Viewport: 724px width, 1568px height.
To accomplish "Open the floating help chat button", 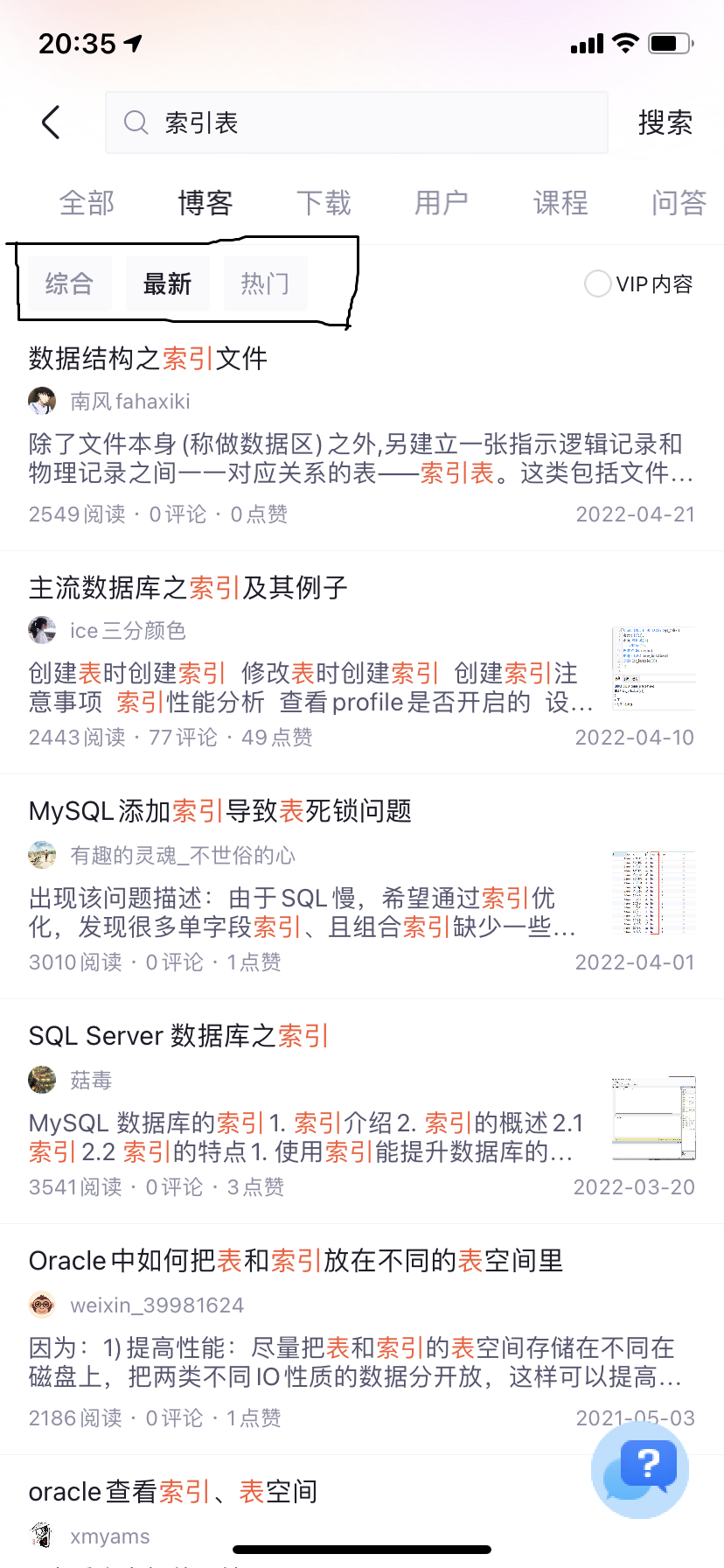I will click(x=640, y=1470).
